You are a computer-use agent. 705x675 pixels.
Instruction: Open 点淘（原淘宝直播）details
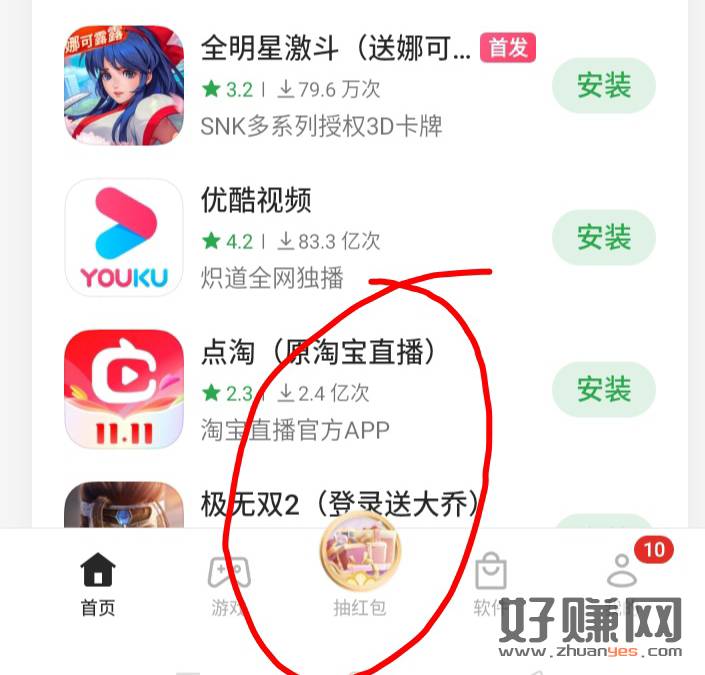319,352
